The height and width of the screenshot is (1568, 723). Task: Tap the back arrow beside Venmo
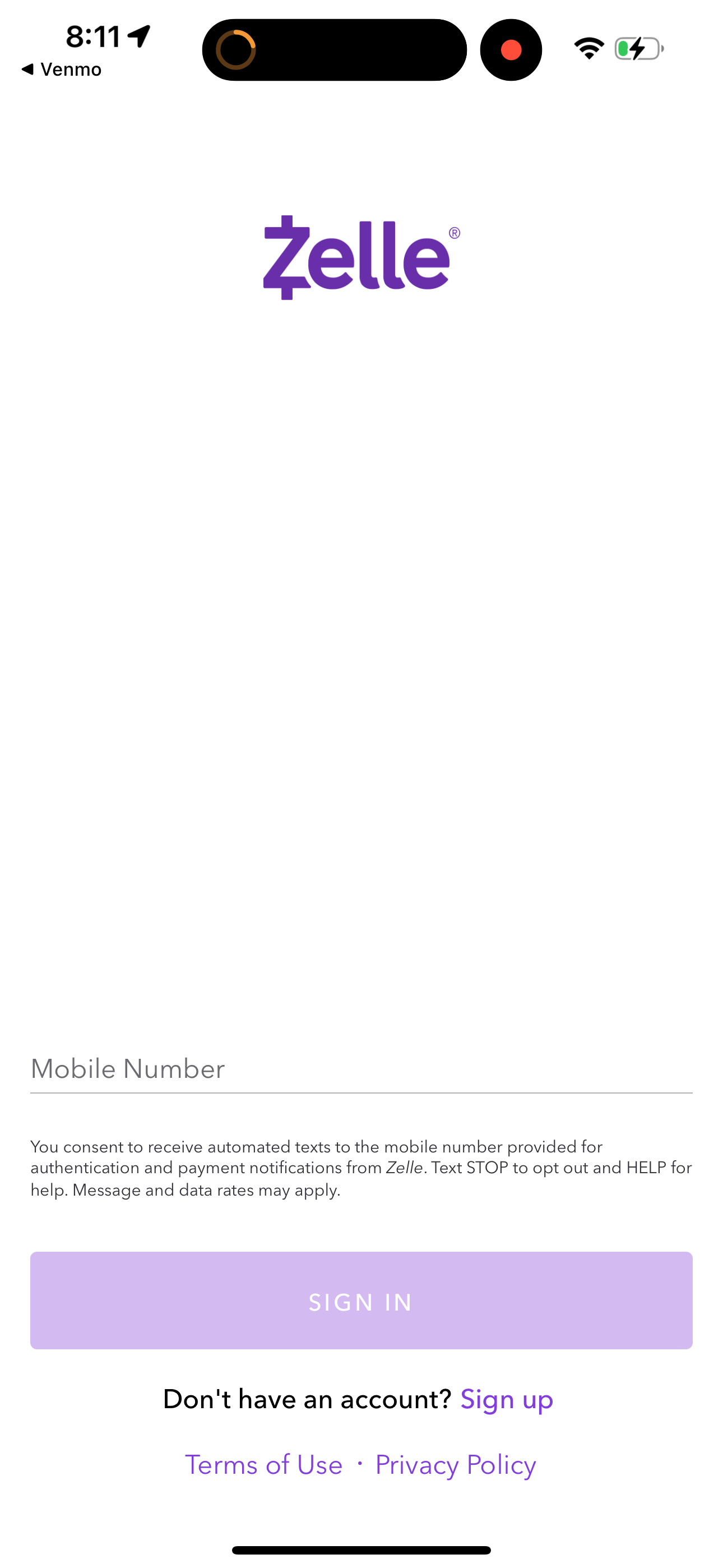pyautogui.click(x=28, y=69)
